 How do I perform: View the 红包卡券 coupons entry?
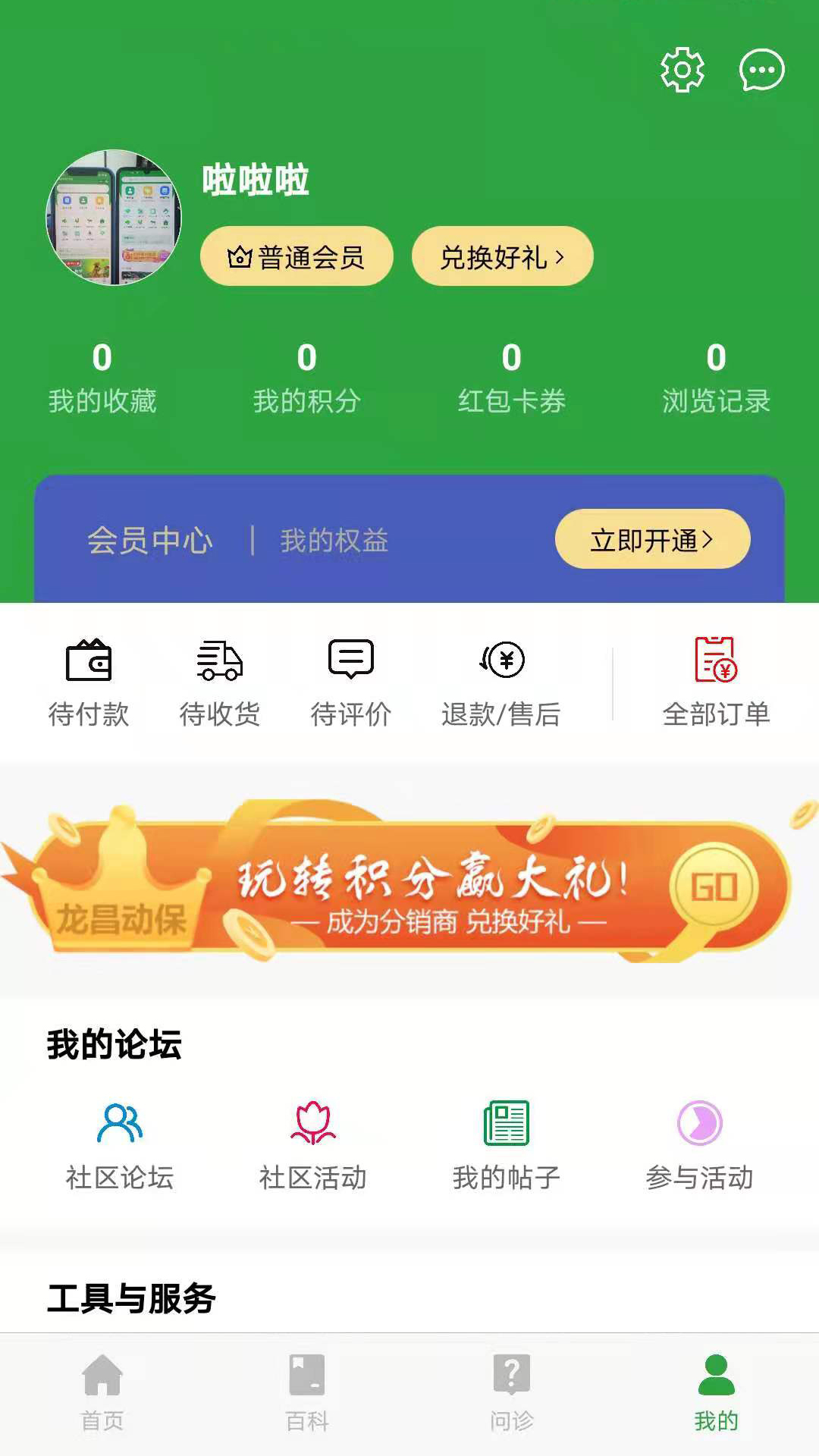(x=512, y=379)
